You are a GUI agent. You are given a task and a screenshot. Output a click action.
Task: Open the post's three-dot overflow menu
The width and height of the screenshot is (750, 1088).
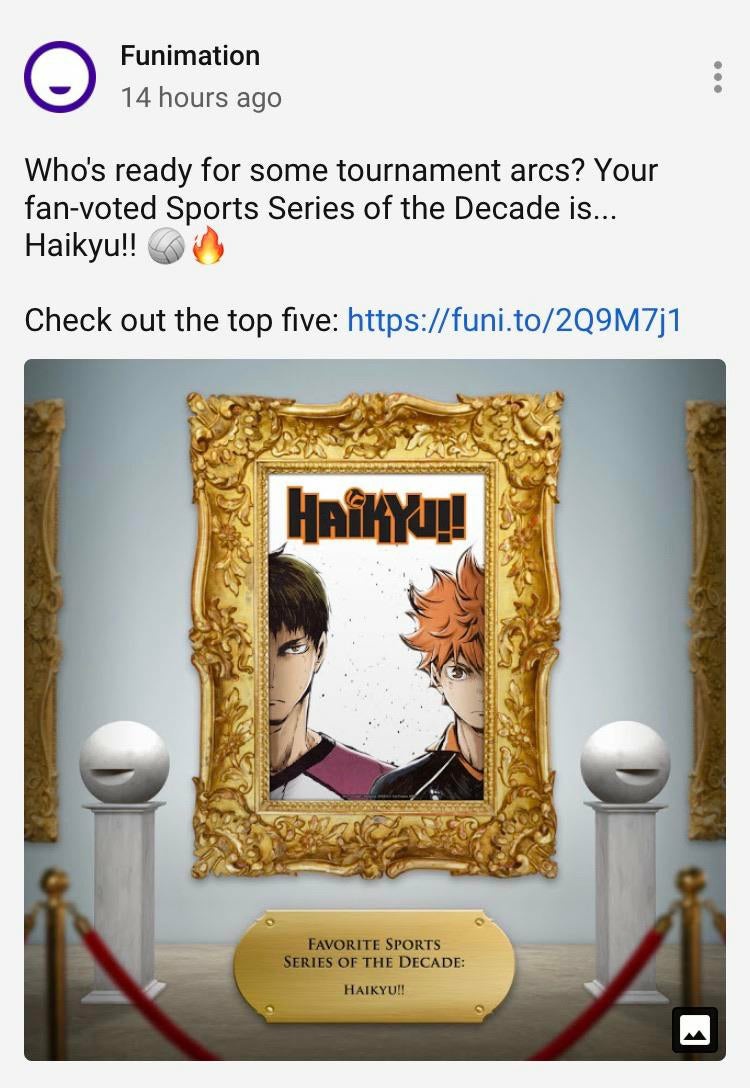717,77
